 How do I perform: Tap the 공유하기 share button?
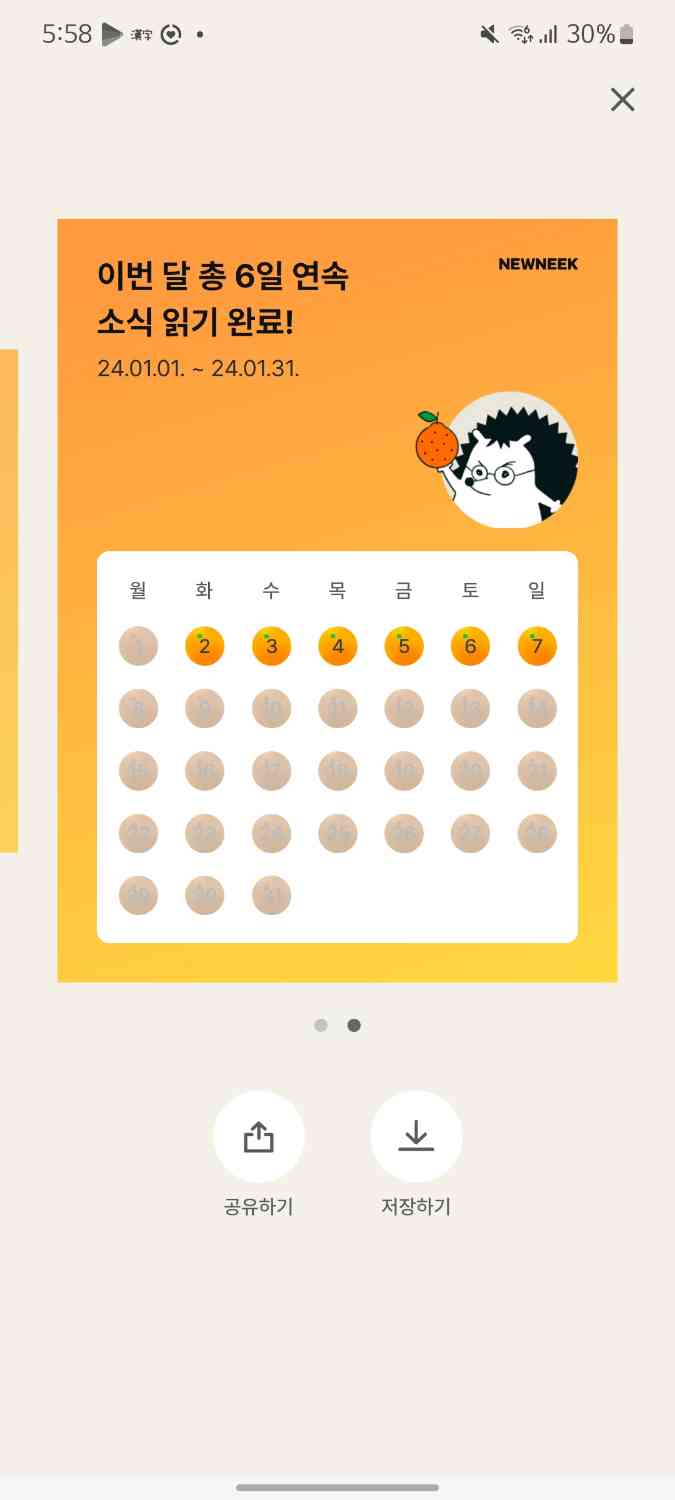[258, 1137]
